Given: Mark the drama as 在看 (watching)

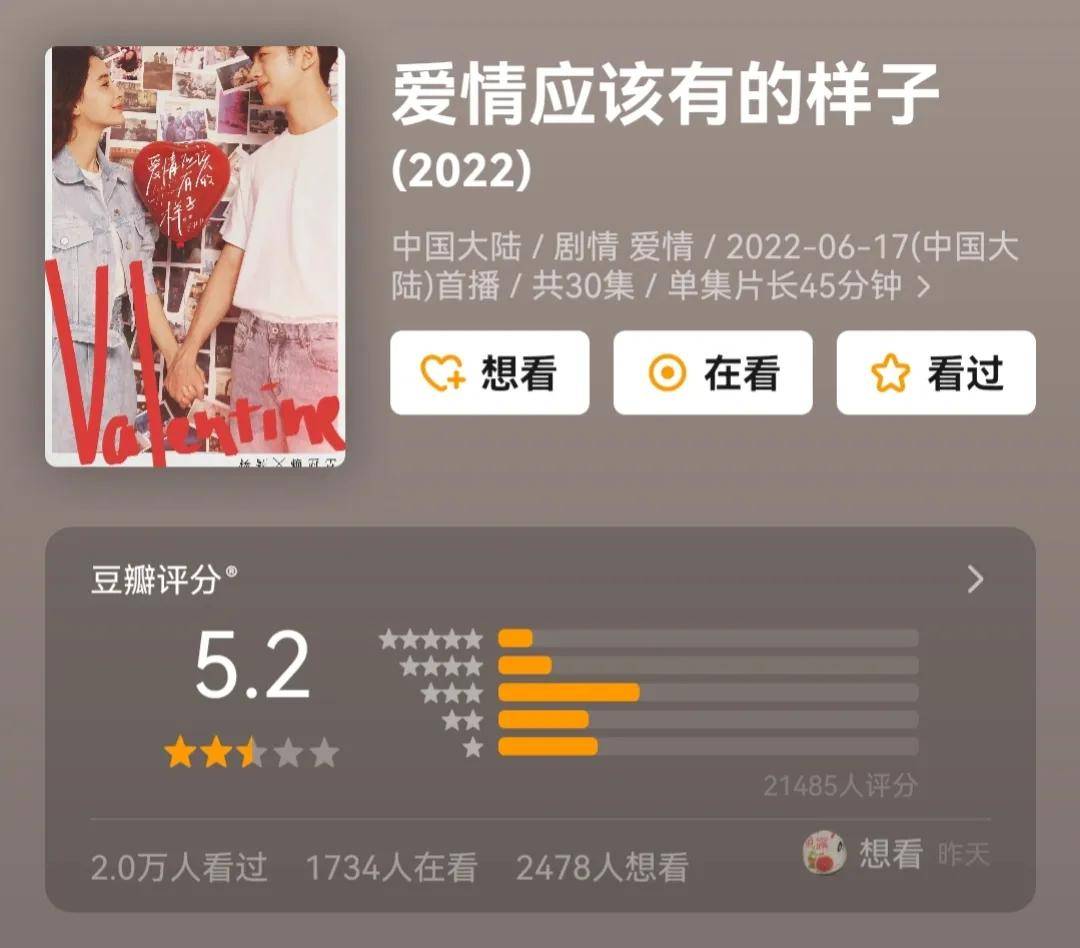Looking at the screenshot, I should [712, 373].
